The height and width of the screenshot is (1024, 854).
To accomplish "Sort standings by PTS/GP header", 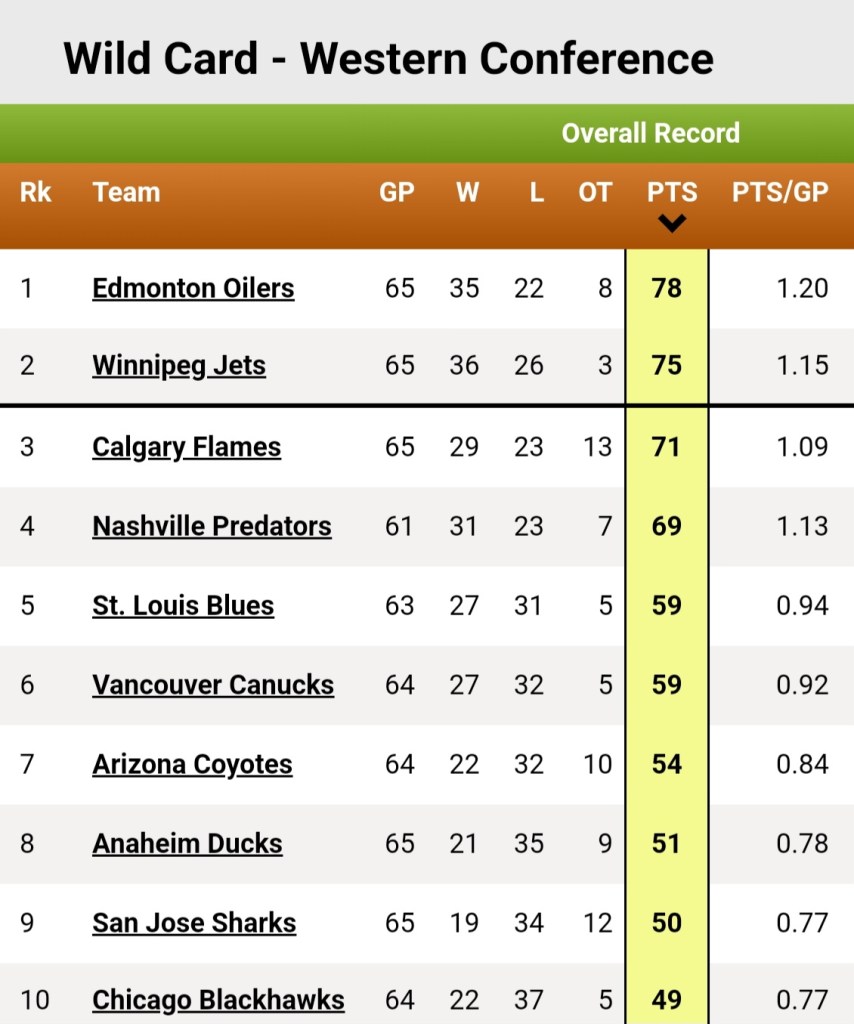I will pos(780,193).
